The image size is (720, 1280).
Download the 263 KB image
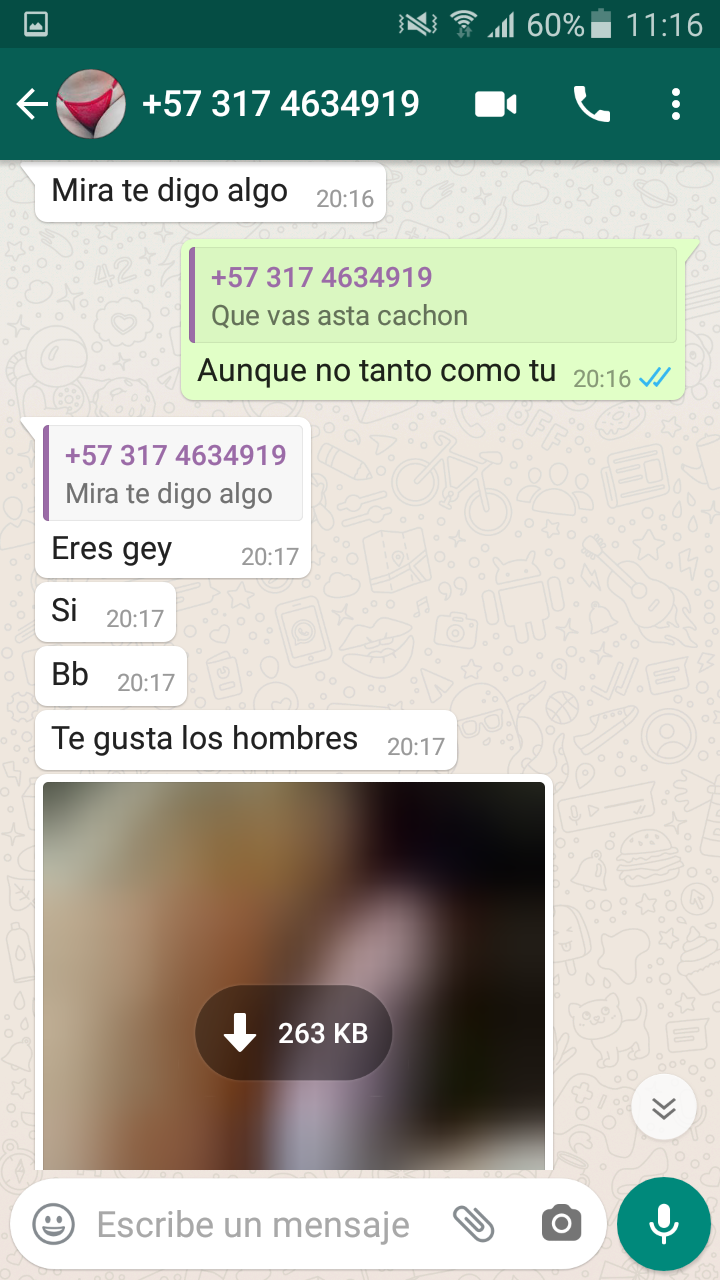(293, 1033)
